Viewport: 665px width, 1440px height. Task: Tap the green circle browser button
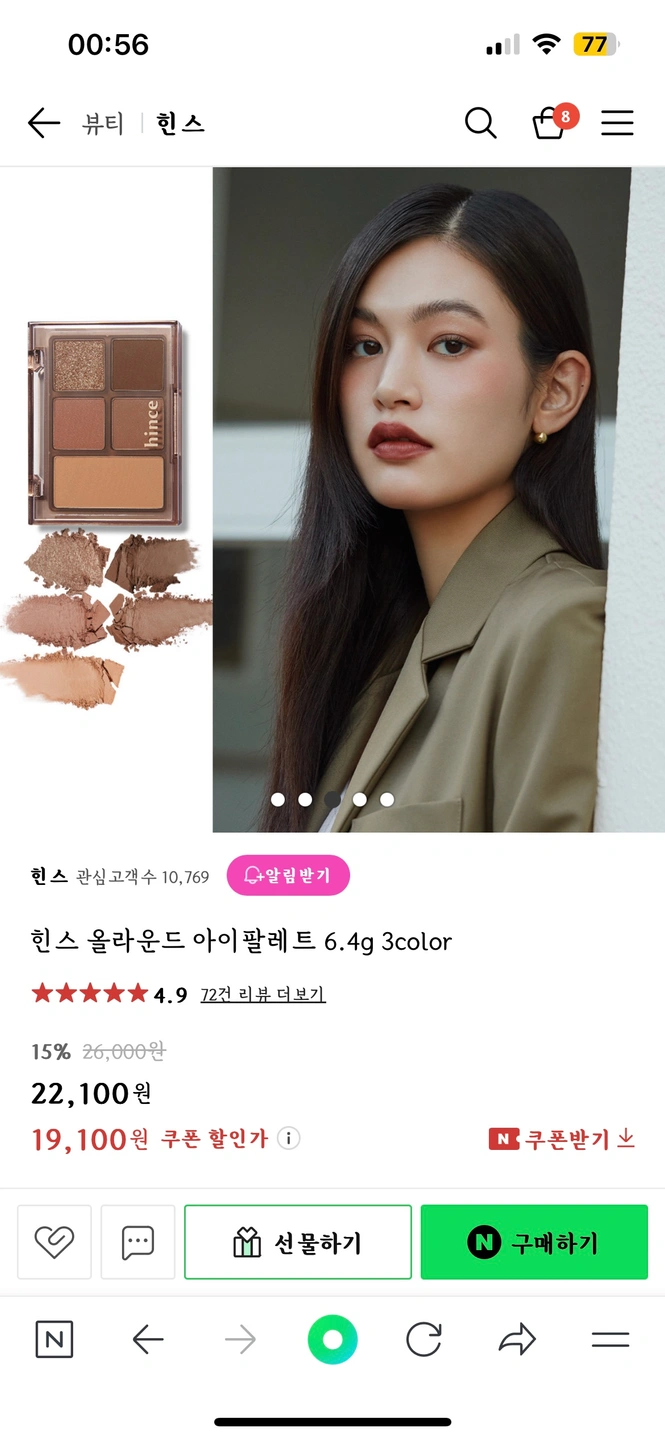click(332, 1340)
